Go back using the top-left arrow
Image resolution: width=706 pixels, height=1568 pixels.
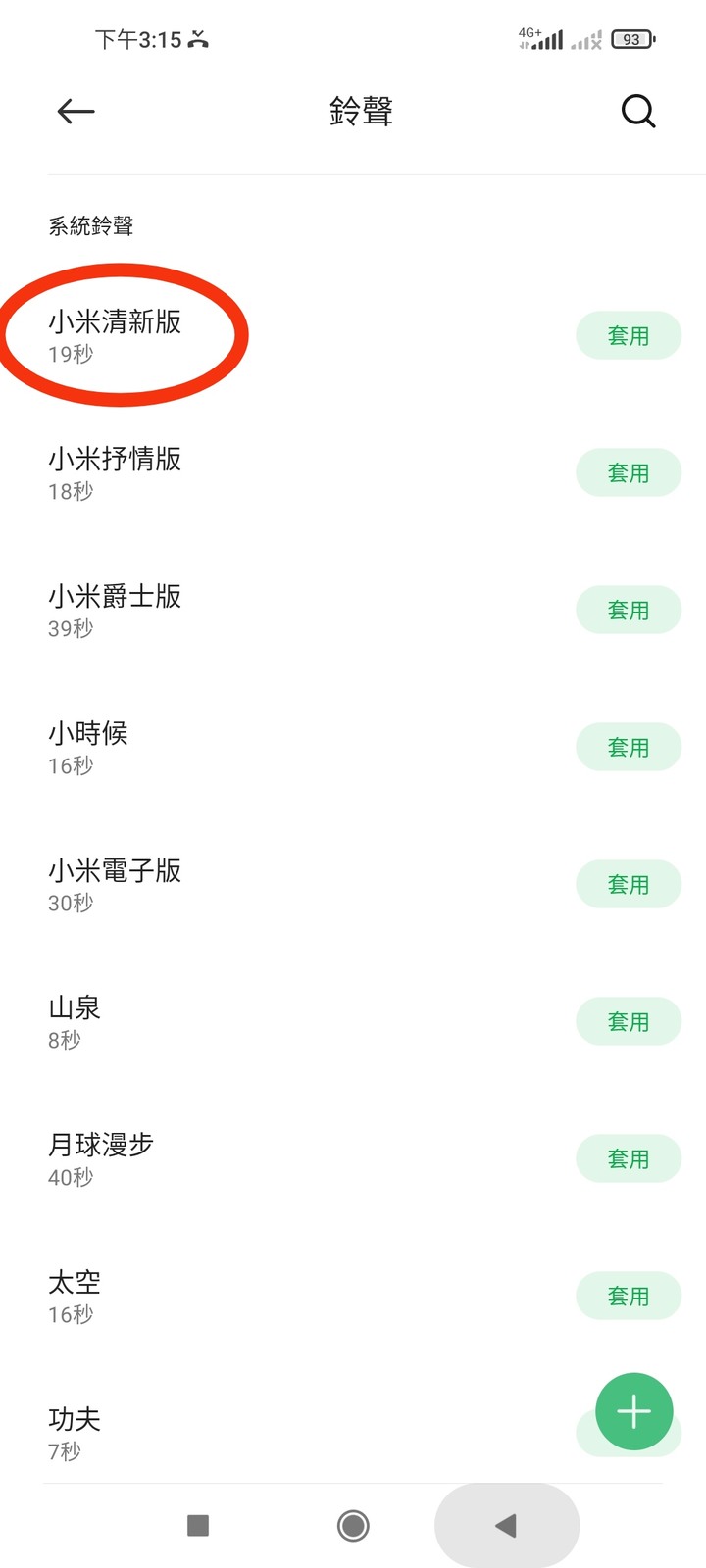point(76,112)
